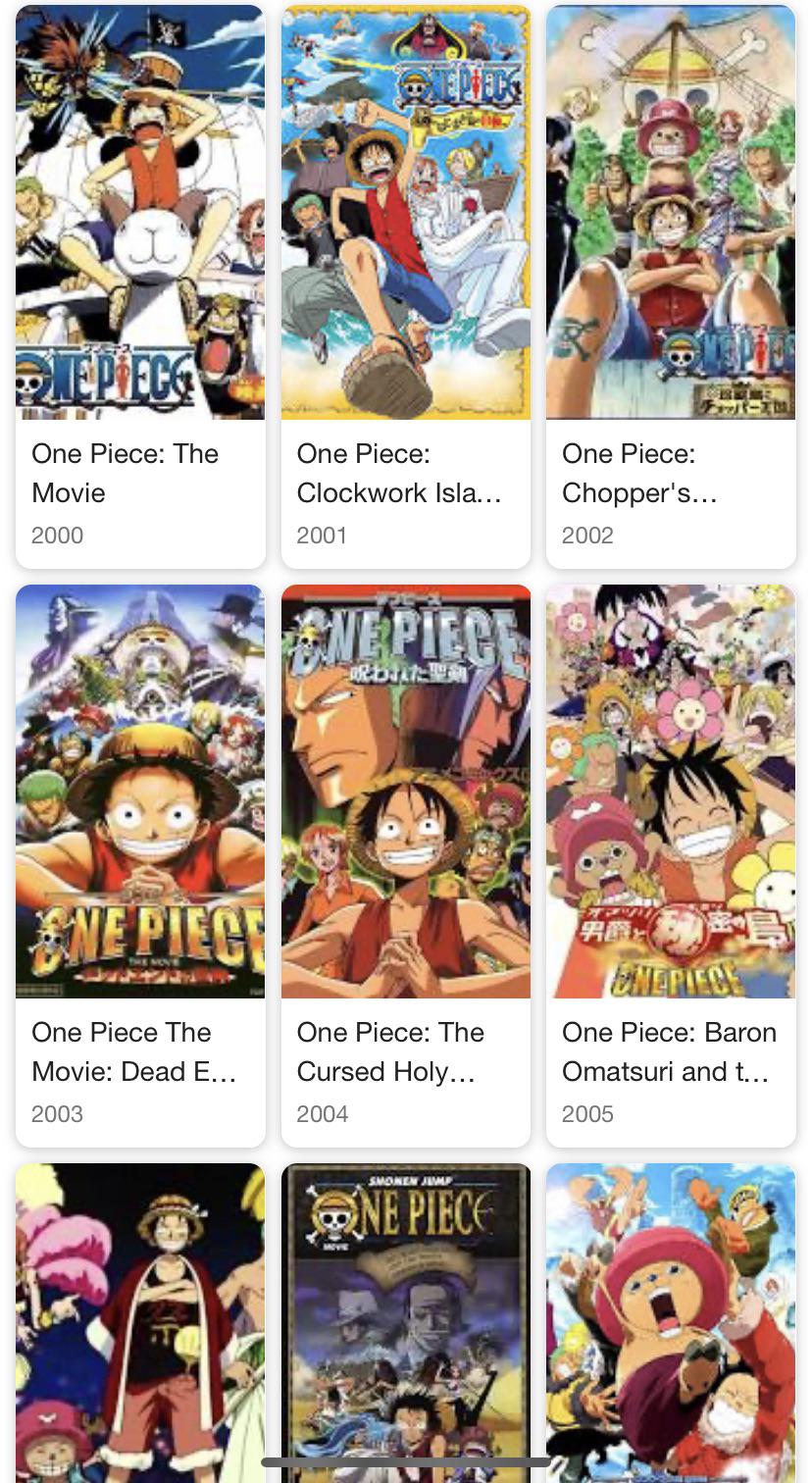Click the 'One Piece: Chopper's...' title
The image size is (812, 1483).
(x=640, y=473)
